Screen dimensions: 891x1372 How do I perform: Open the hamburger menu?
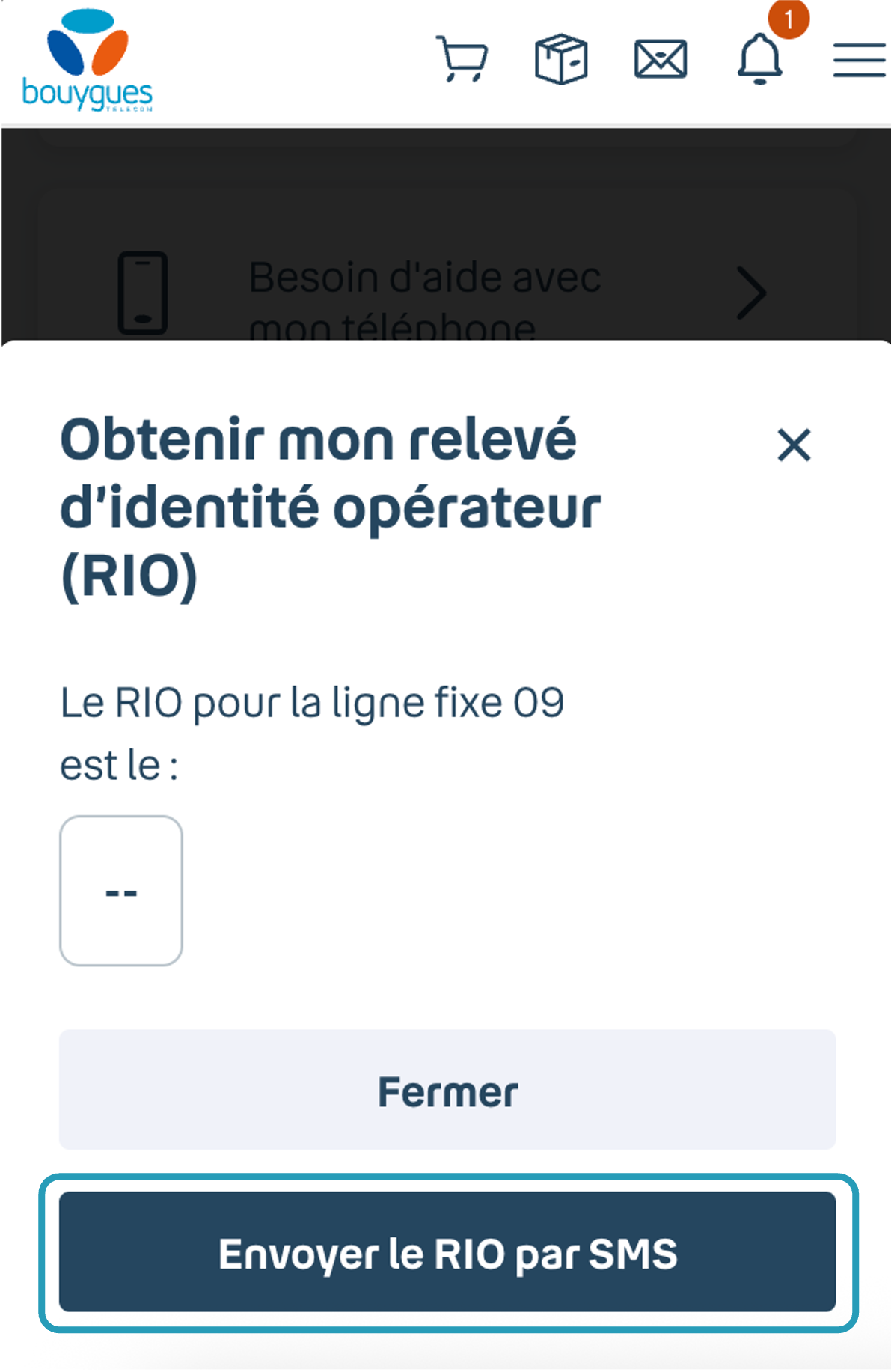859,60
